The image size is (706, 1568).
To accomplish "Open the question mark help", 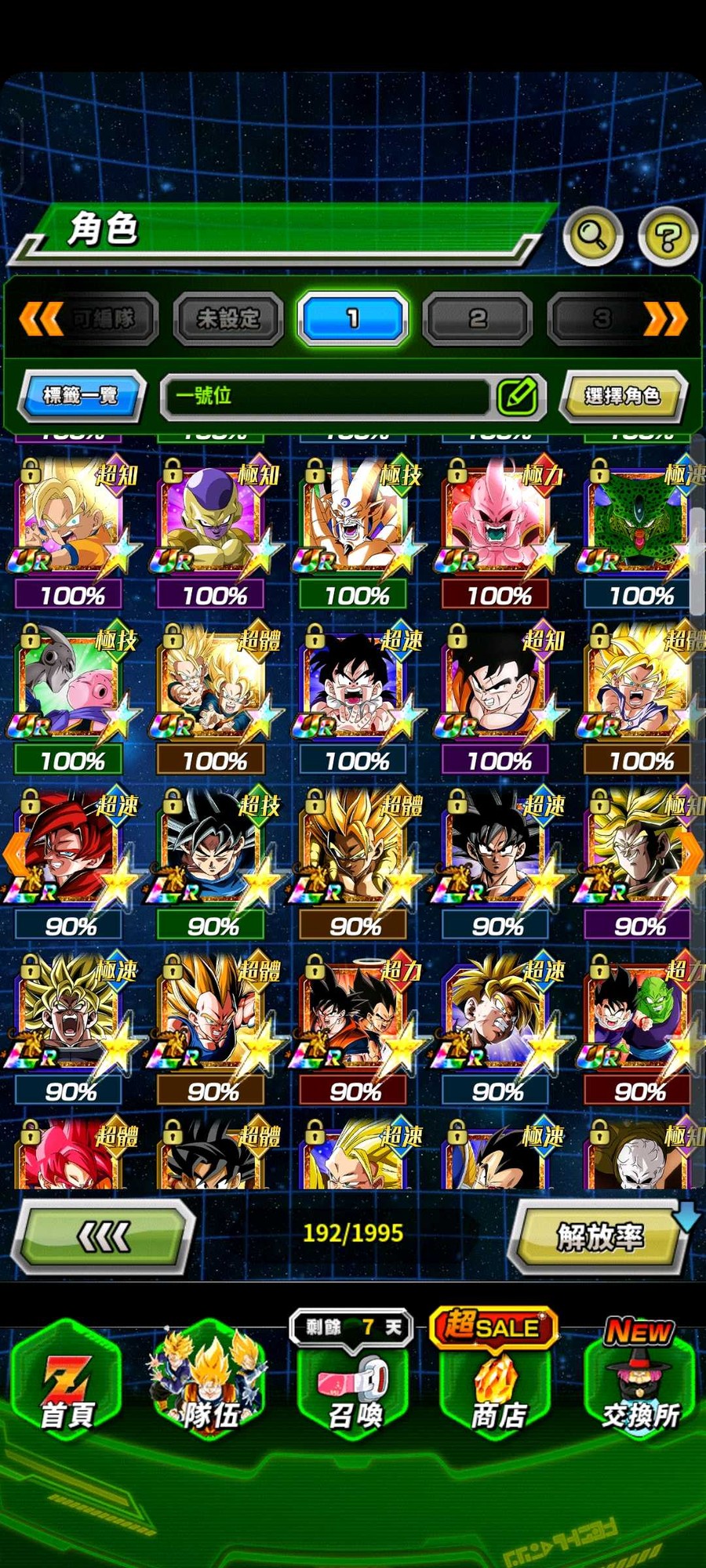I will 668,235.
